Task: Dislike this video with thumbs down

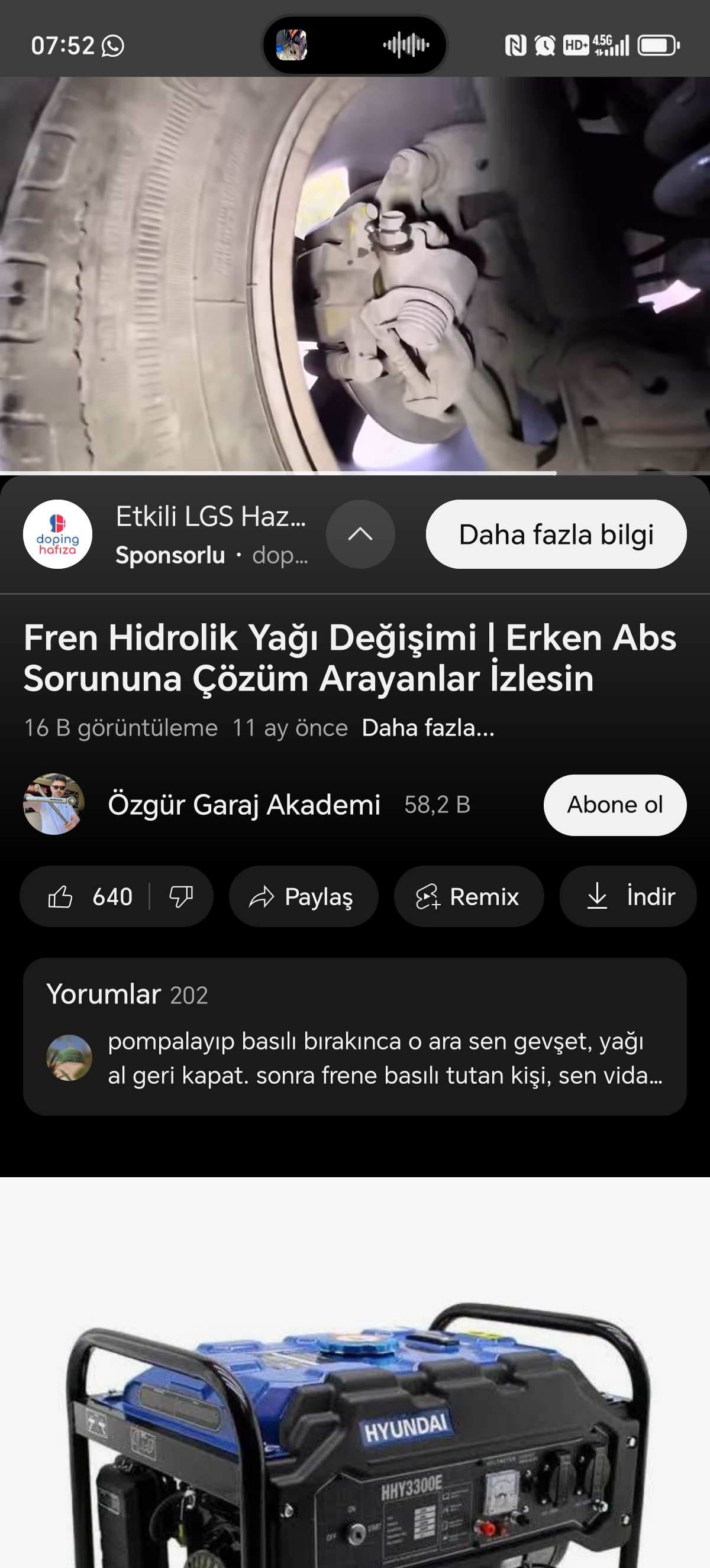Action: coord(181,896)
